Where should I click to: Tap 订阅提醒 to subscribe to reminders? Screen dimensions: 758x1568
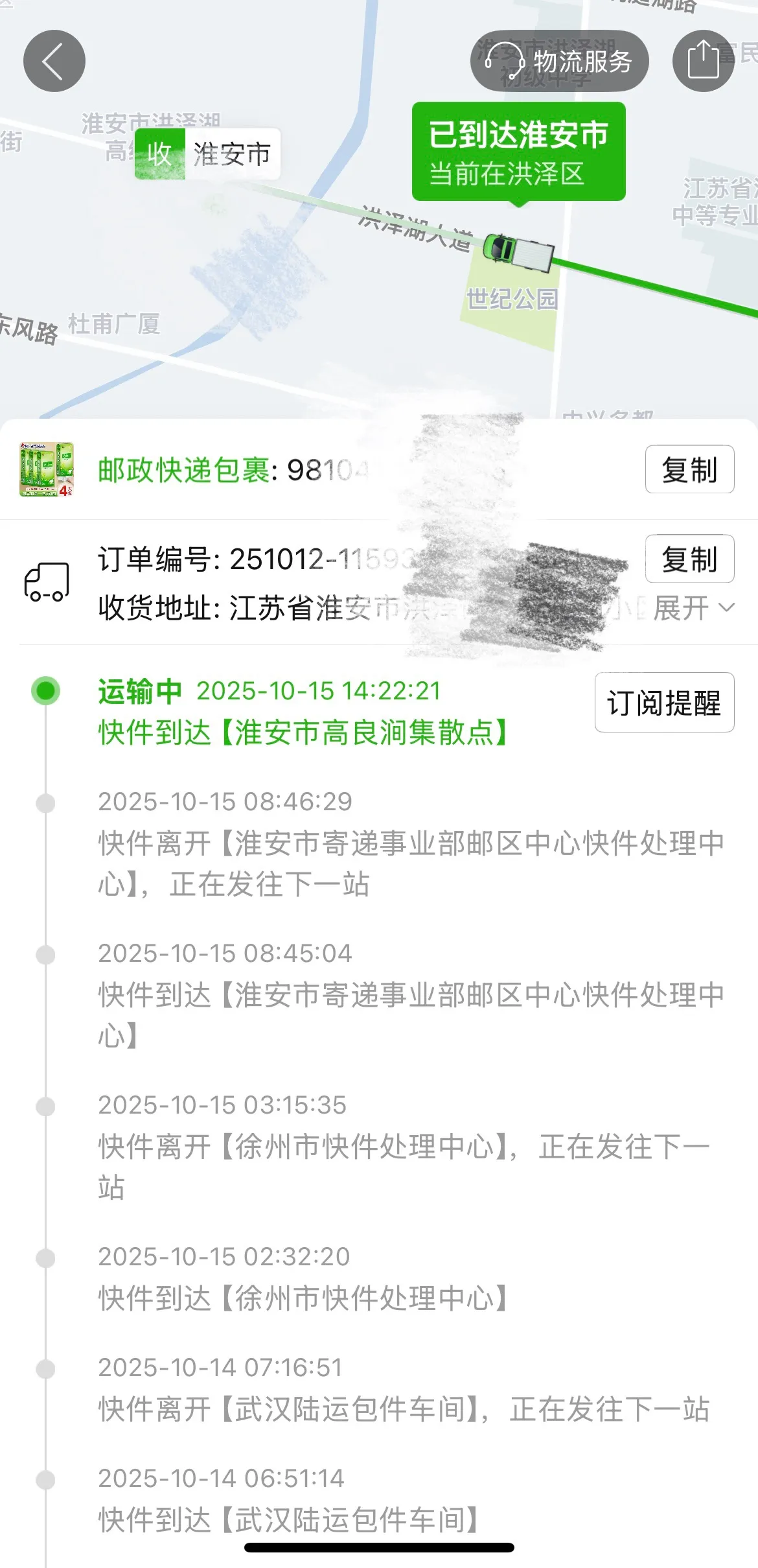[664, 703]
